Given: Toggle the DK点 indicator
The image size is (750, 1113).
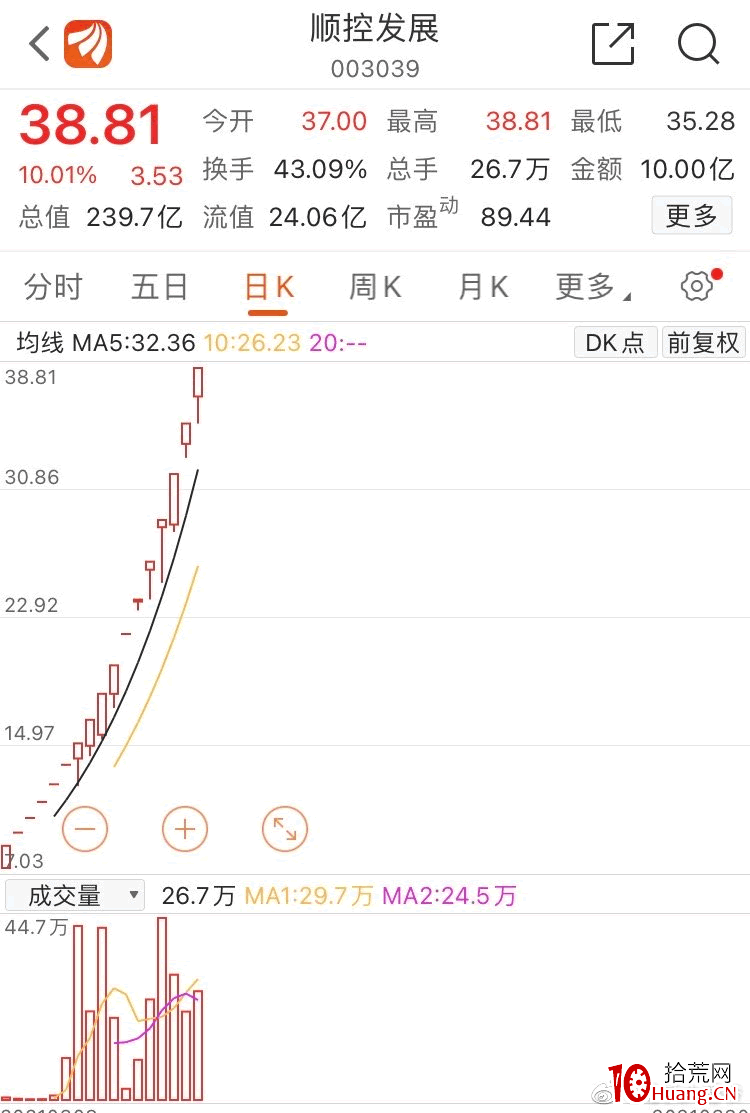Looking at the screenshot, I should [615, 343].
